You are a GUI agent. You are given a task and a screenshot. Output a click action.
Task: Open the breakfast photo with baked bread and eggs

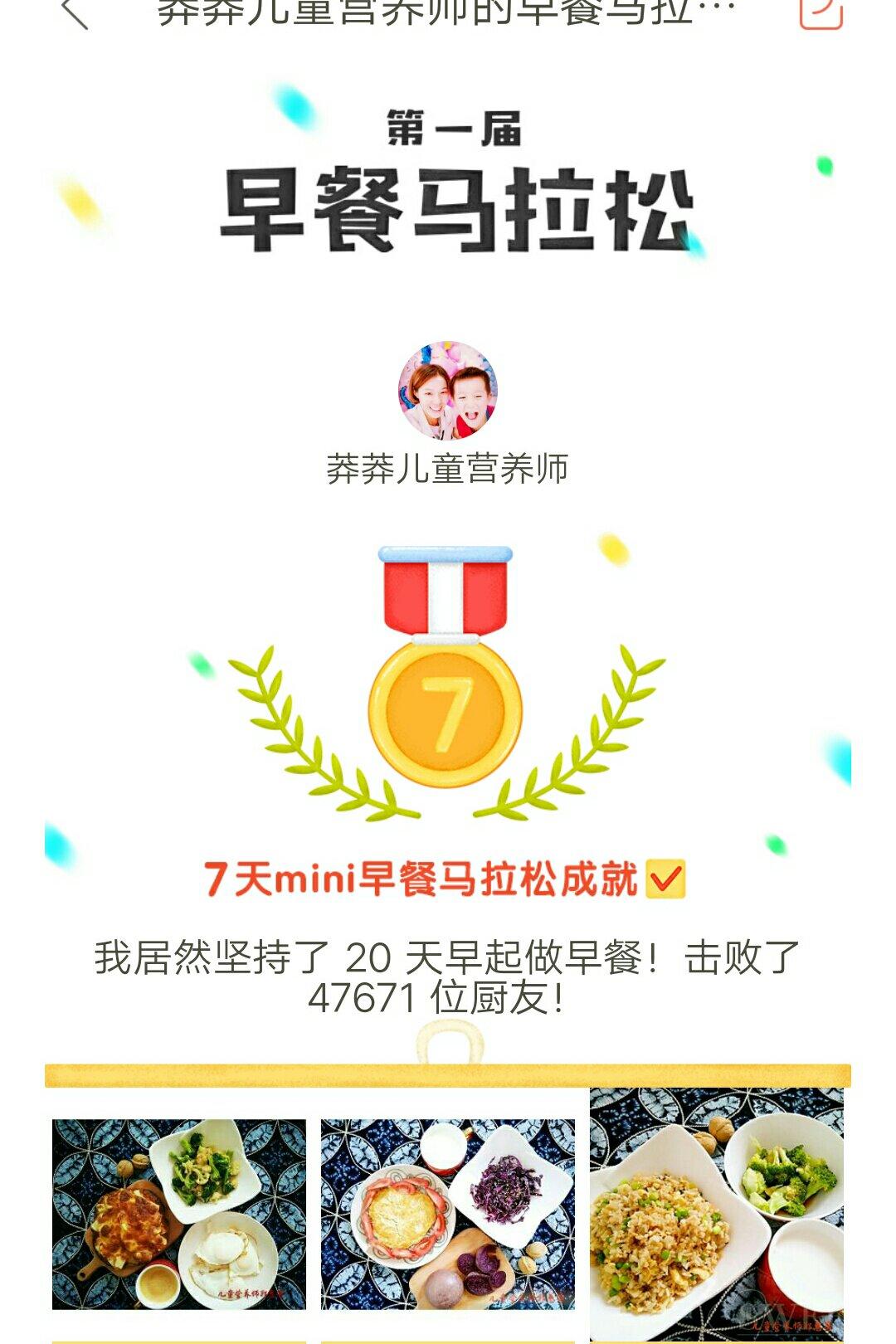point(179,1215)
